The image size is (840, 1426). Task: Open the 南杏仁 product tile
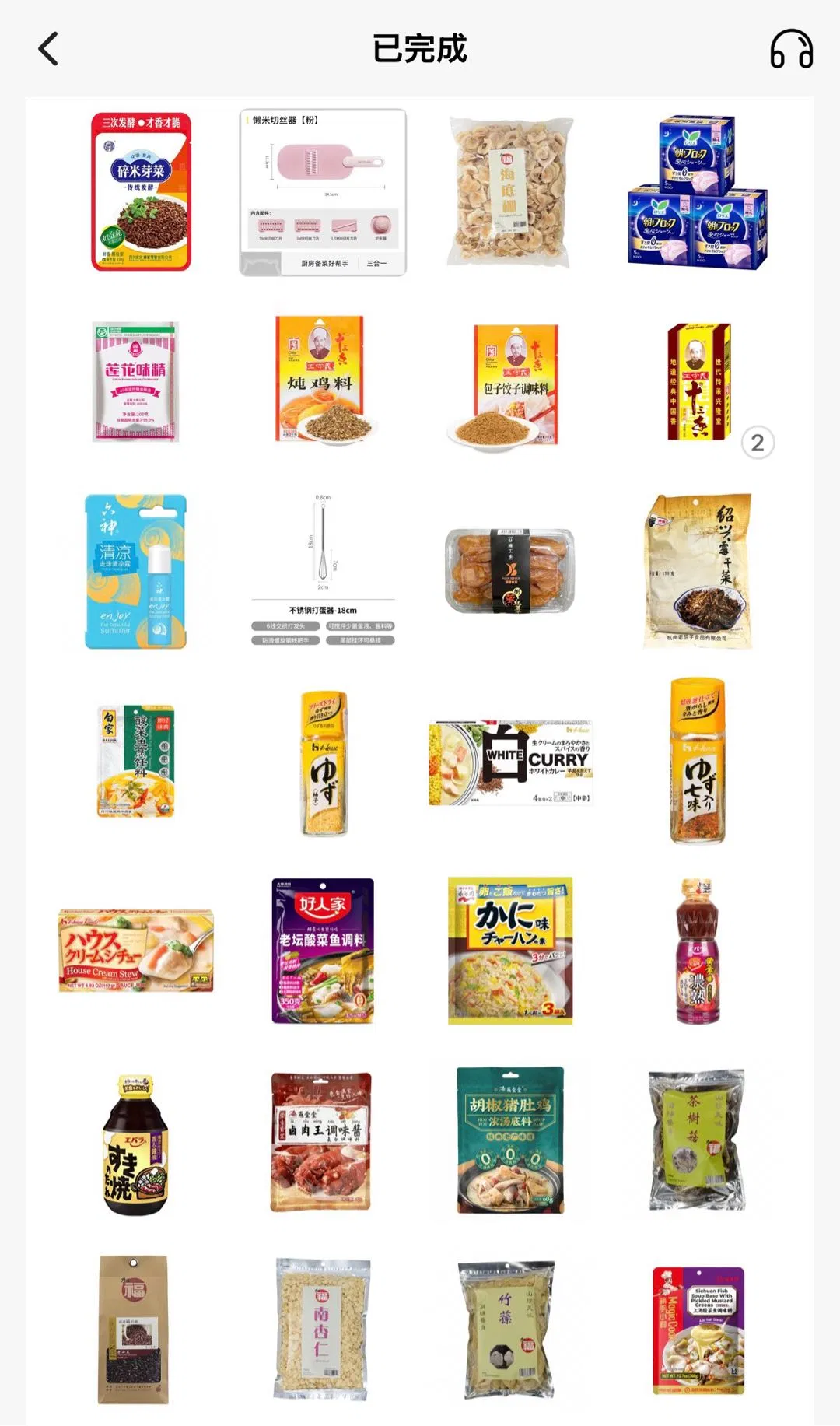321,1330
